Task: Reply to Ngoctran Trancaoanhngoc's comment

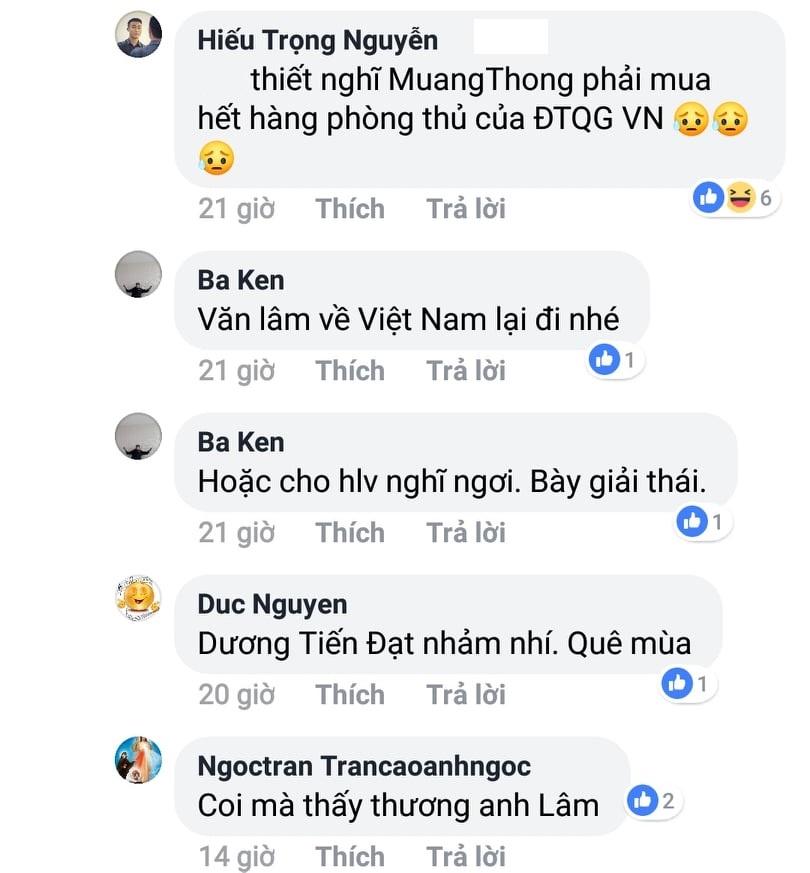Action: coord(466,857)
